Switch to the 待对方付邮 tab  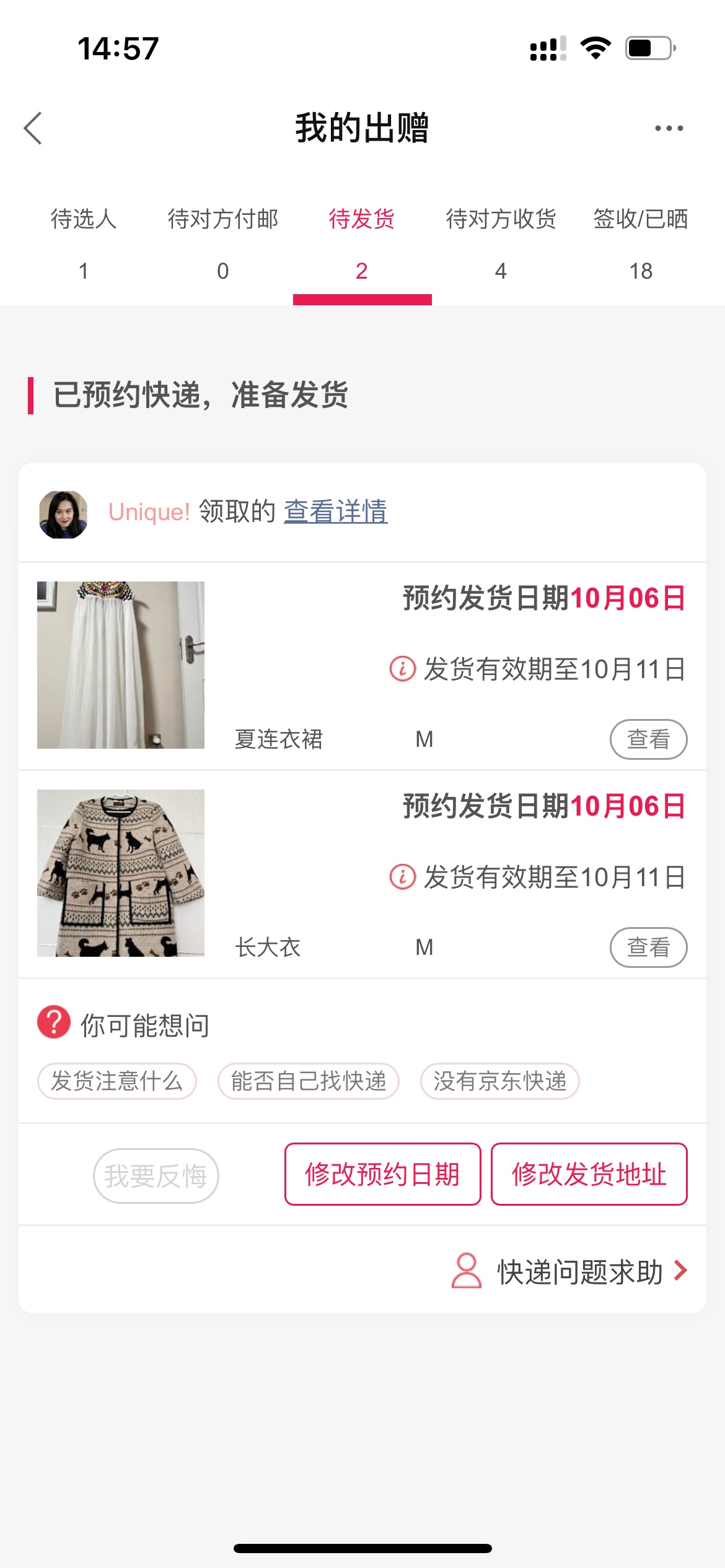pos(223,243)
